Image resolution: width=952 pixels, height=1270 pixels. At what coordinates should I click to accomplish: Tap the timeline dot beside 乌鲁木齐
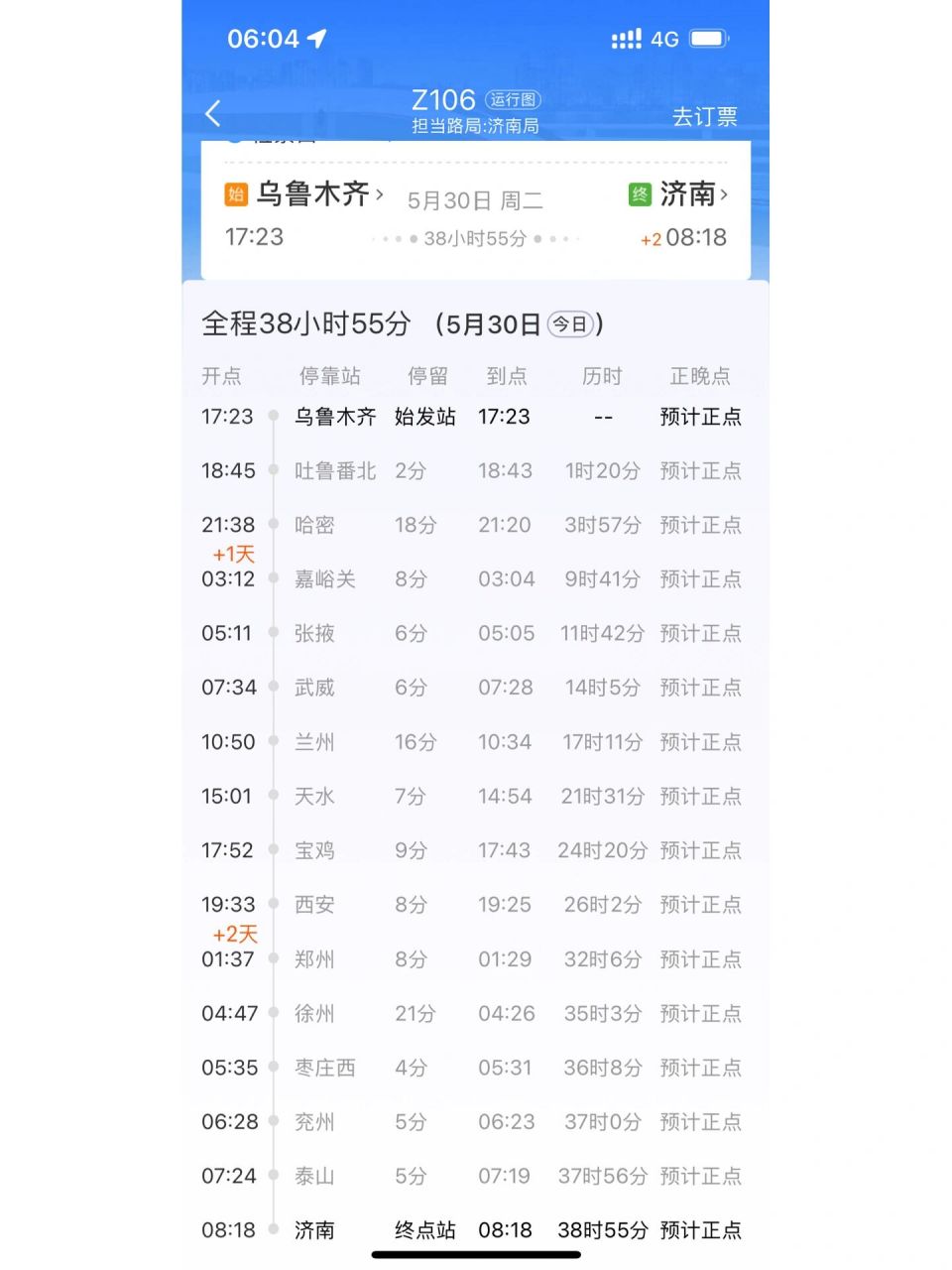[x=273, y=417]
